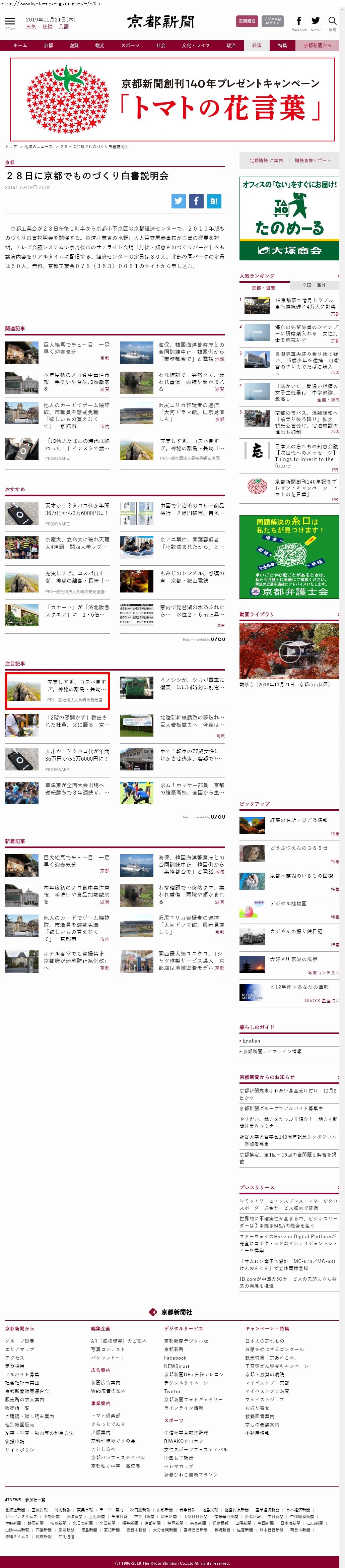
Task: Open the 文化・ライフ section
Action: point(195,46)
